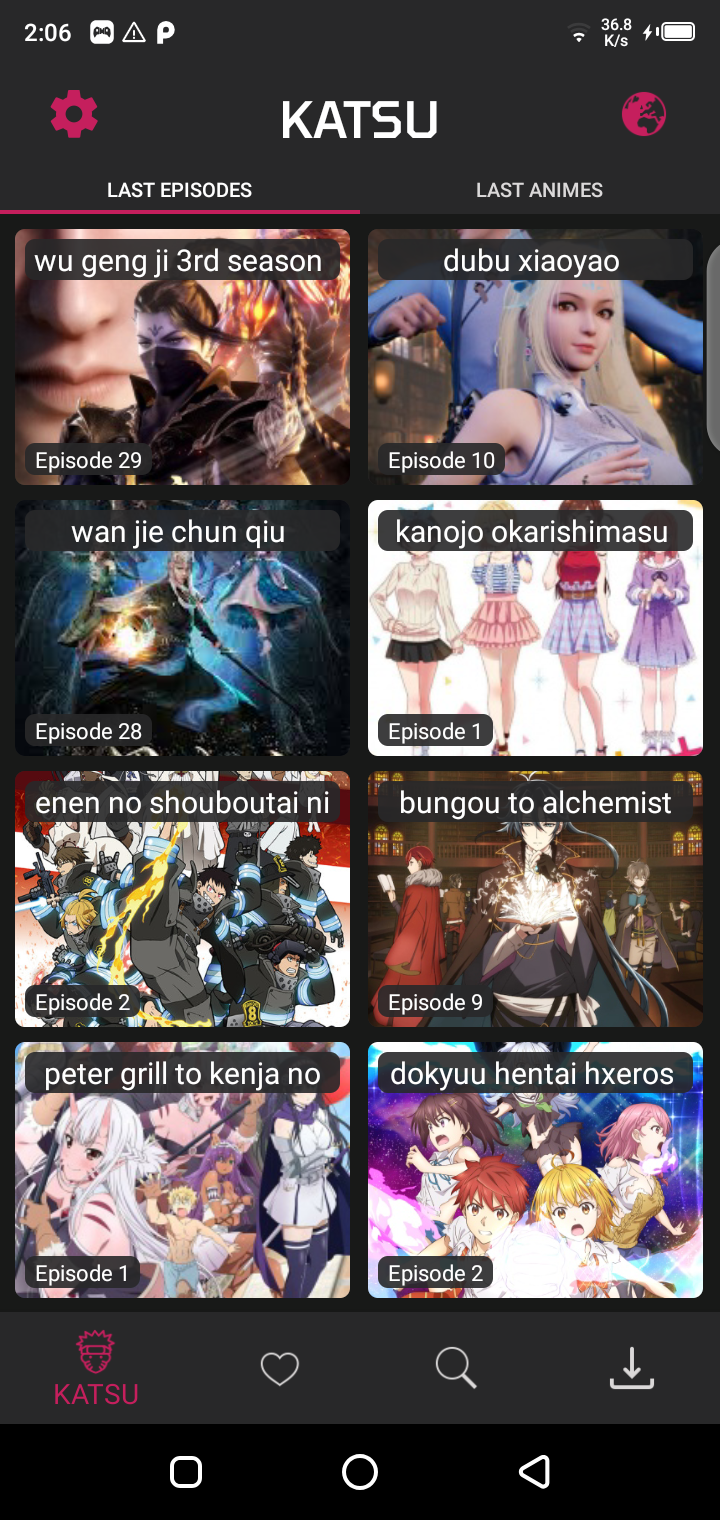Open the favorites heart tab
Viewport: 720px width, 1520px height.
point(279,1368)
